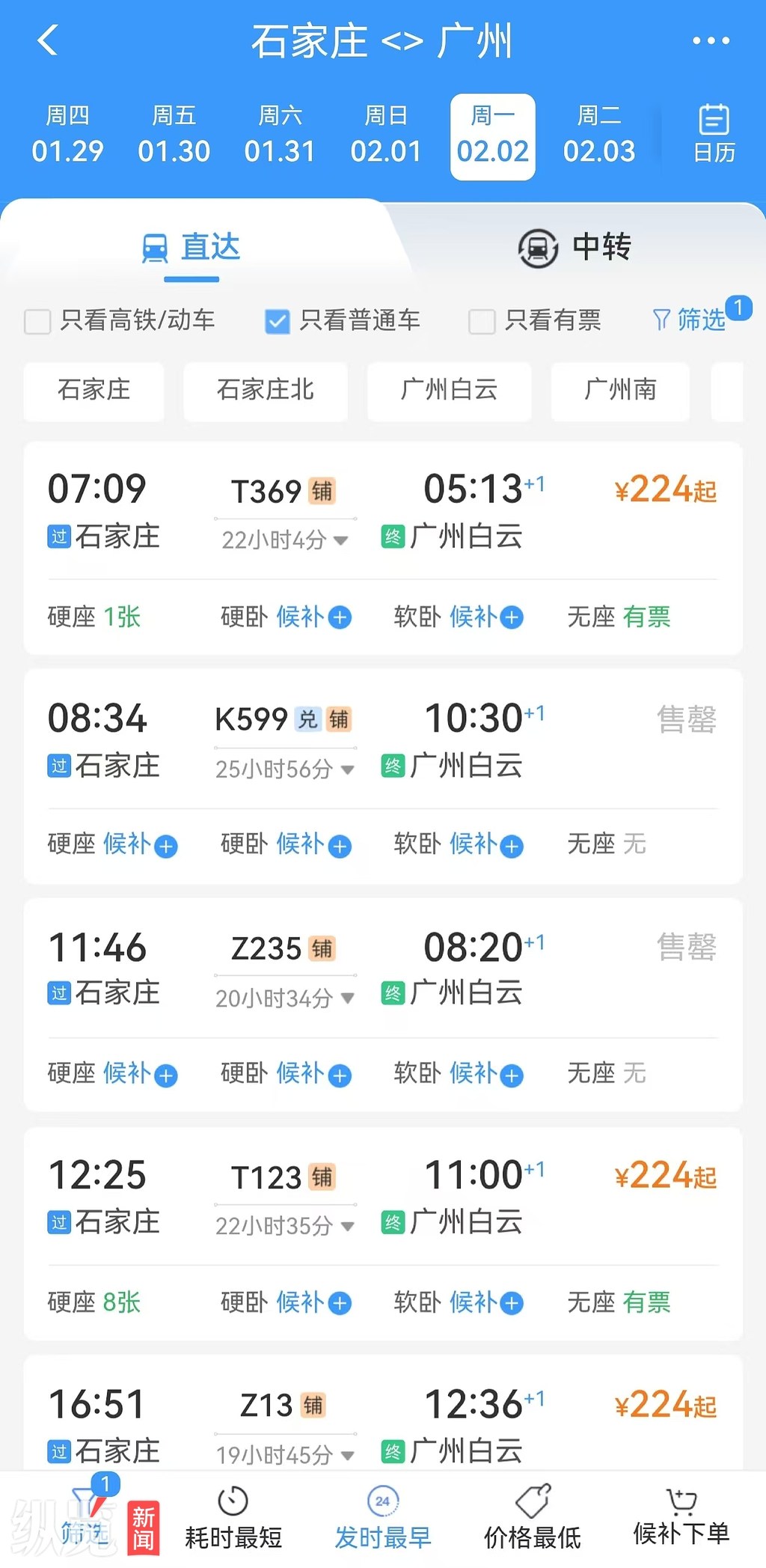
Task: Open the three-dot overflow menu
Action: click(x=711, y=40)
